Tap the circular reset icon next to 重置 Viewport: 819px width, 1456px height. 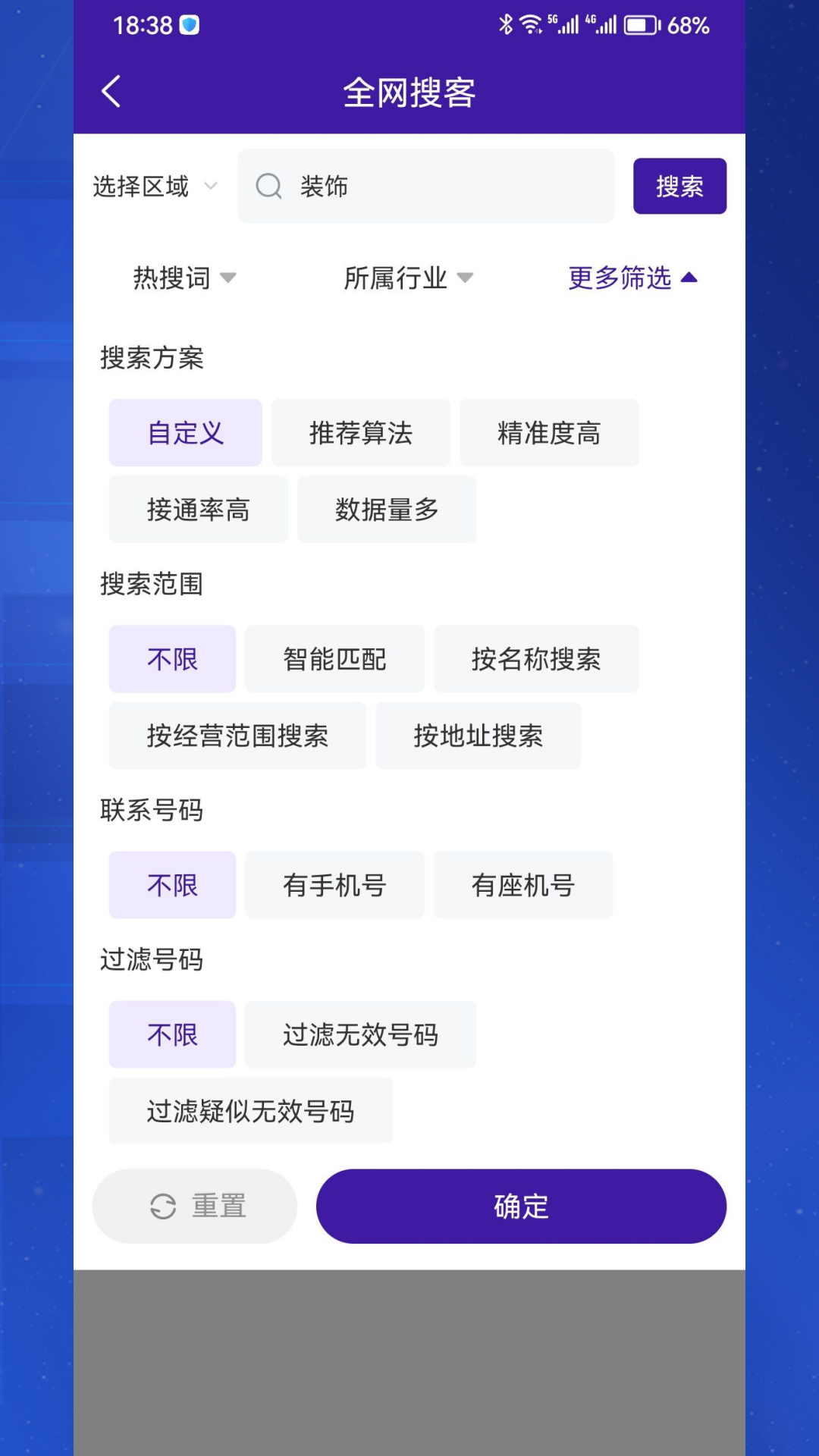click(x=162, y=1206)
